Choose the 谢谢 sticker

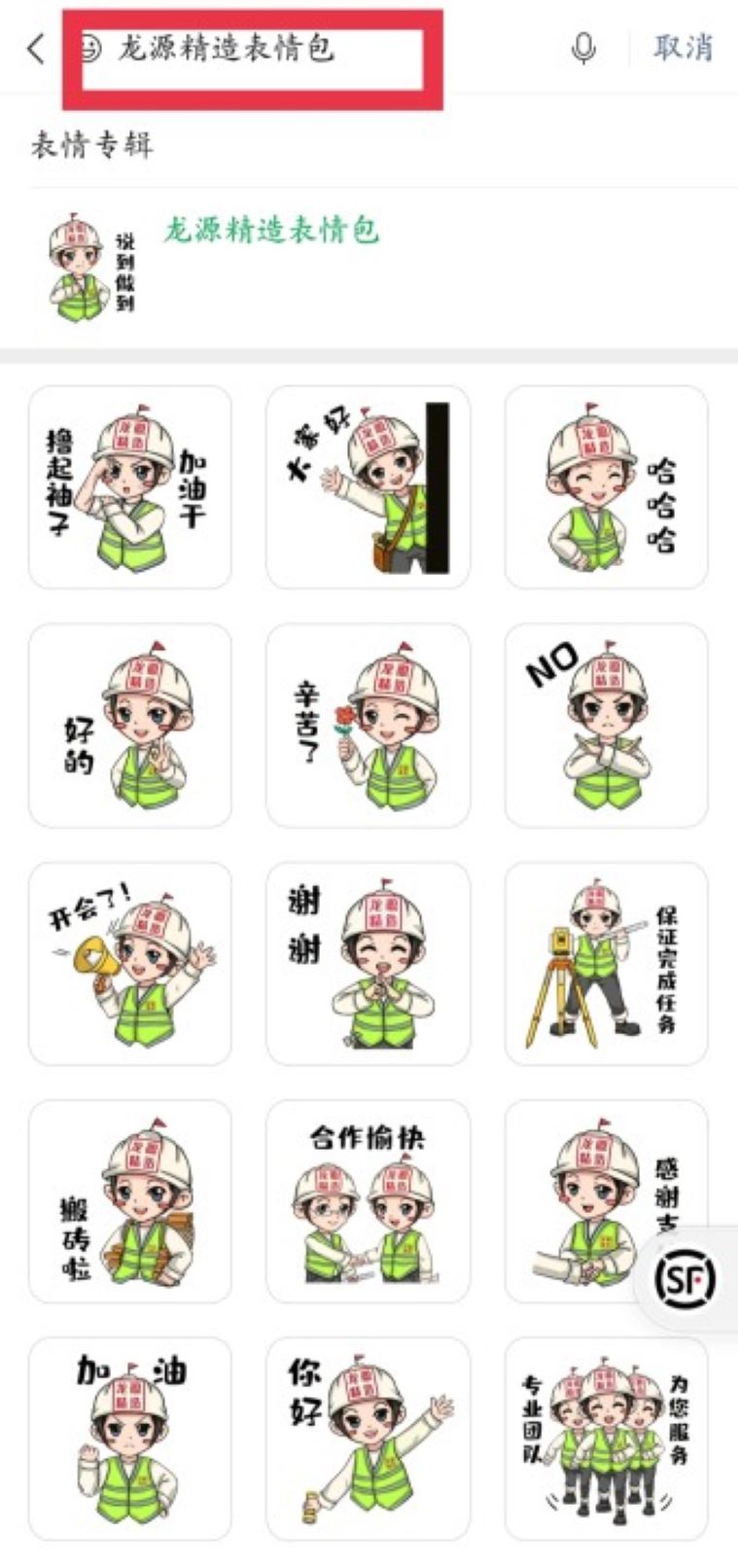368,964
